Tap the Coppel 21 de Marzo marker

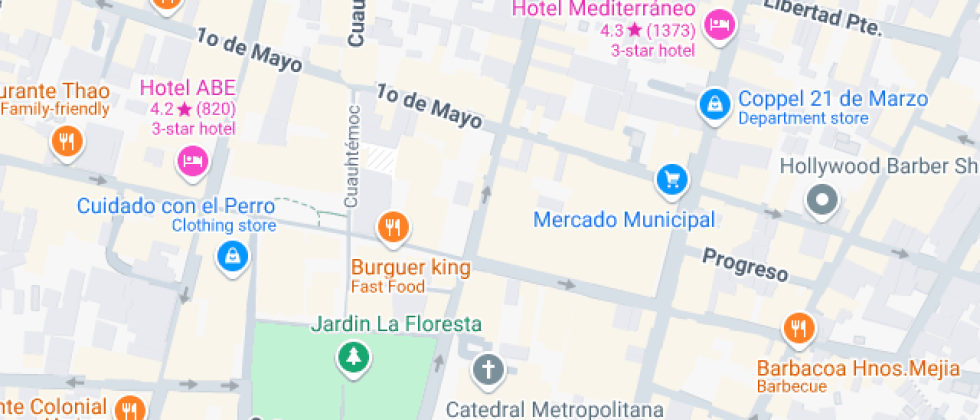coord(713,102)
